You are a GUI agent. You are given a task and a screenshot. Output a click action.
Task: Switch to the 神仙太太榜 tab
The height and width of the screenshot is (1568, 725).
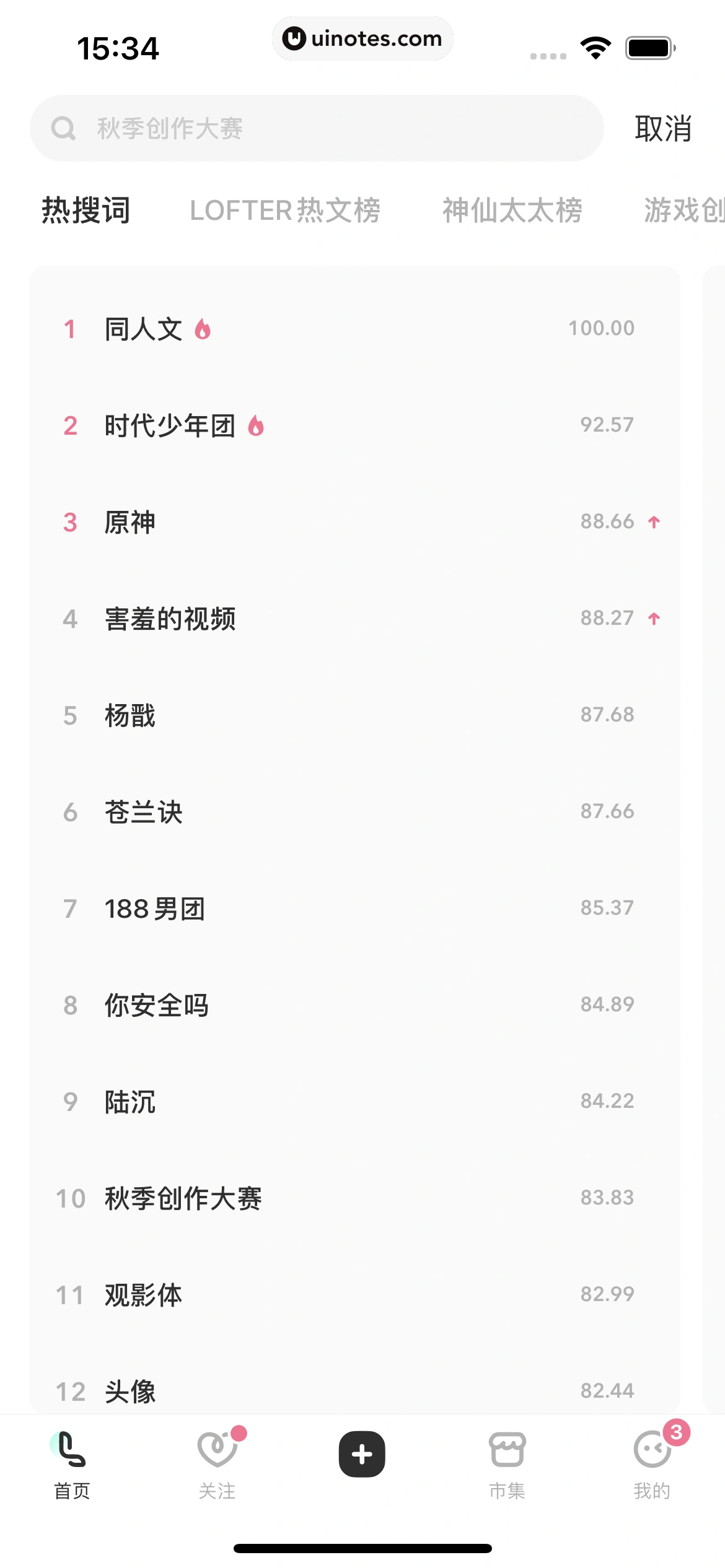[512, 211]
